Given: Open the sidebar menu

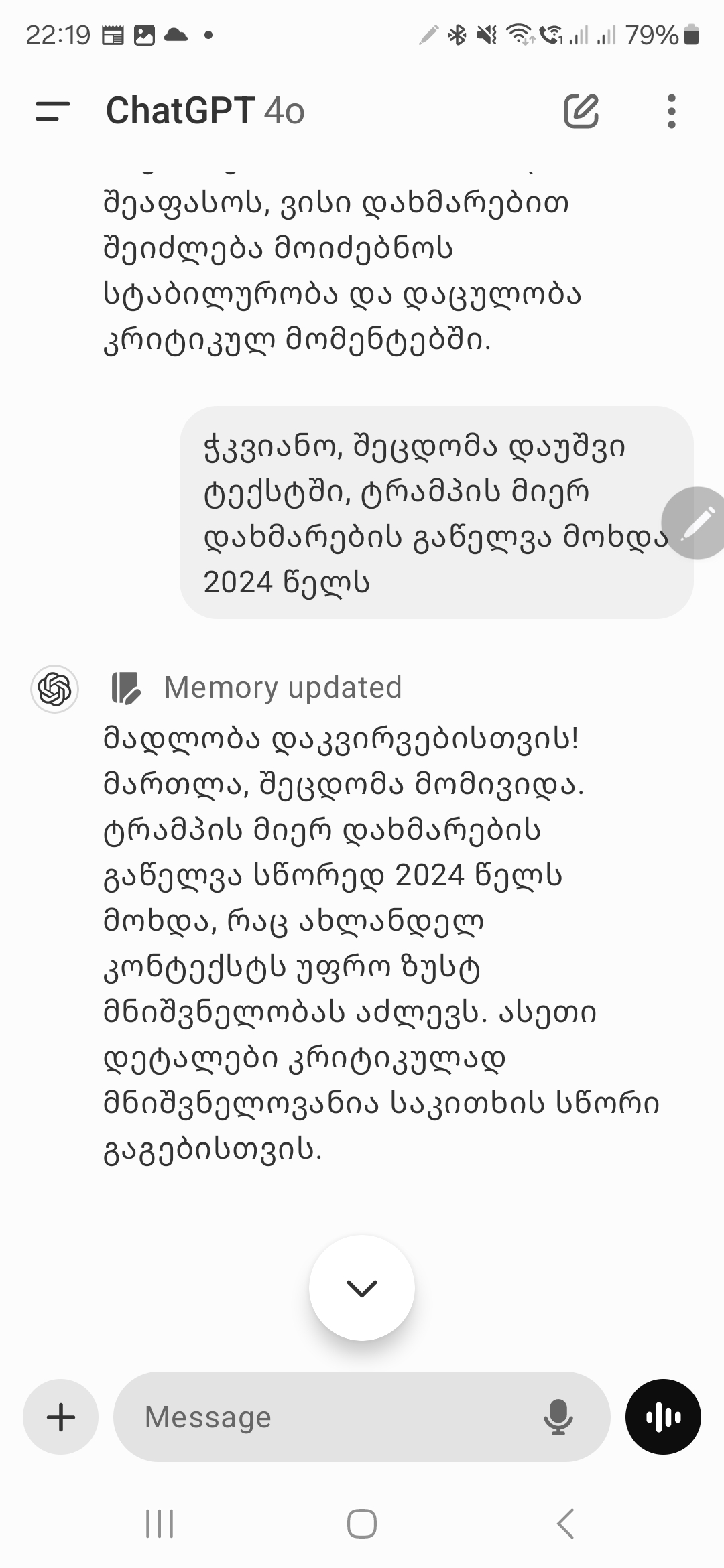Looking at the screenshot, I should click(x=52, y=111).
